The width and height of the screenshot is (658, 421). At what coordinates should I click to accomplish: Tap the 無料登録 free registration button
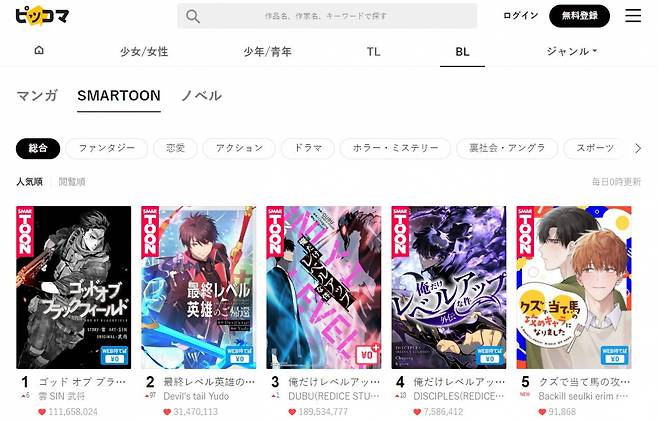pyautogui.click(x=579, y=16)
